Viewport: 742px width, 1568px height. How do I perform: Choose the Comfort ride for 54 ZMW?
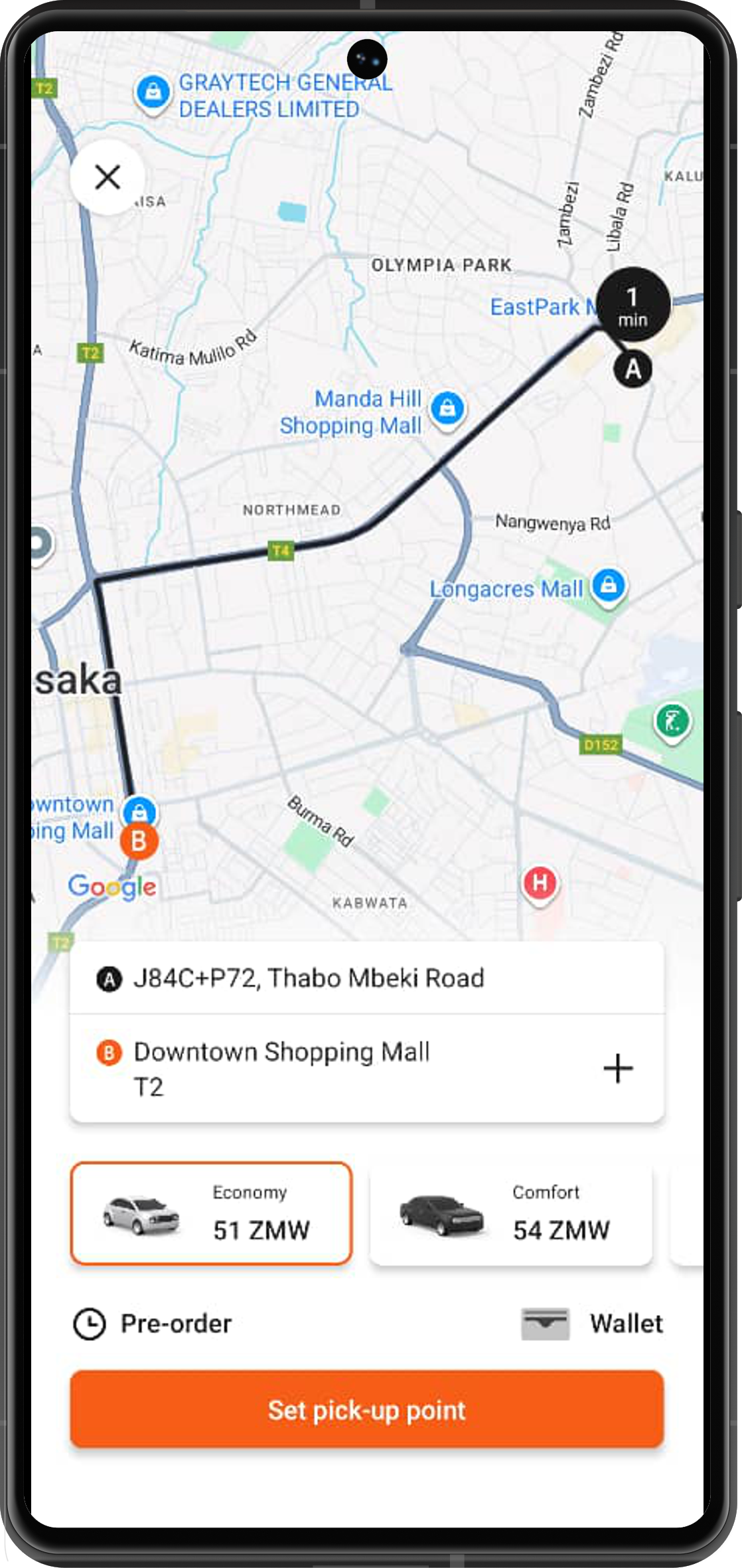(510, 1213)
